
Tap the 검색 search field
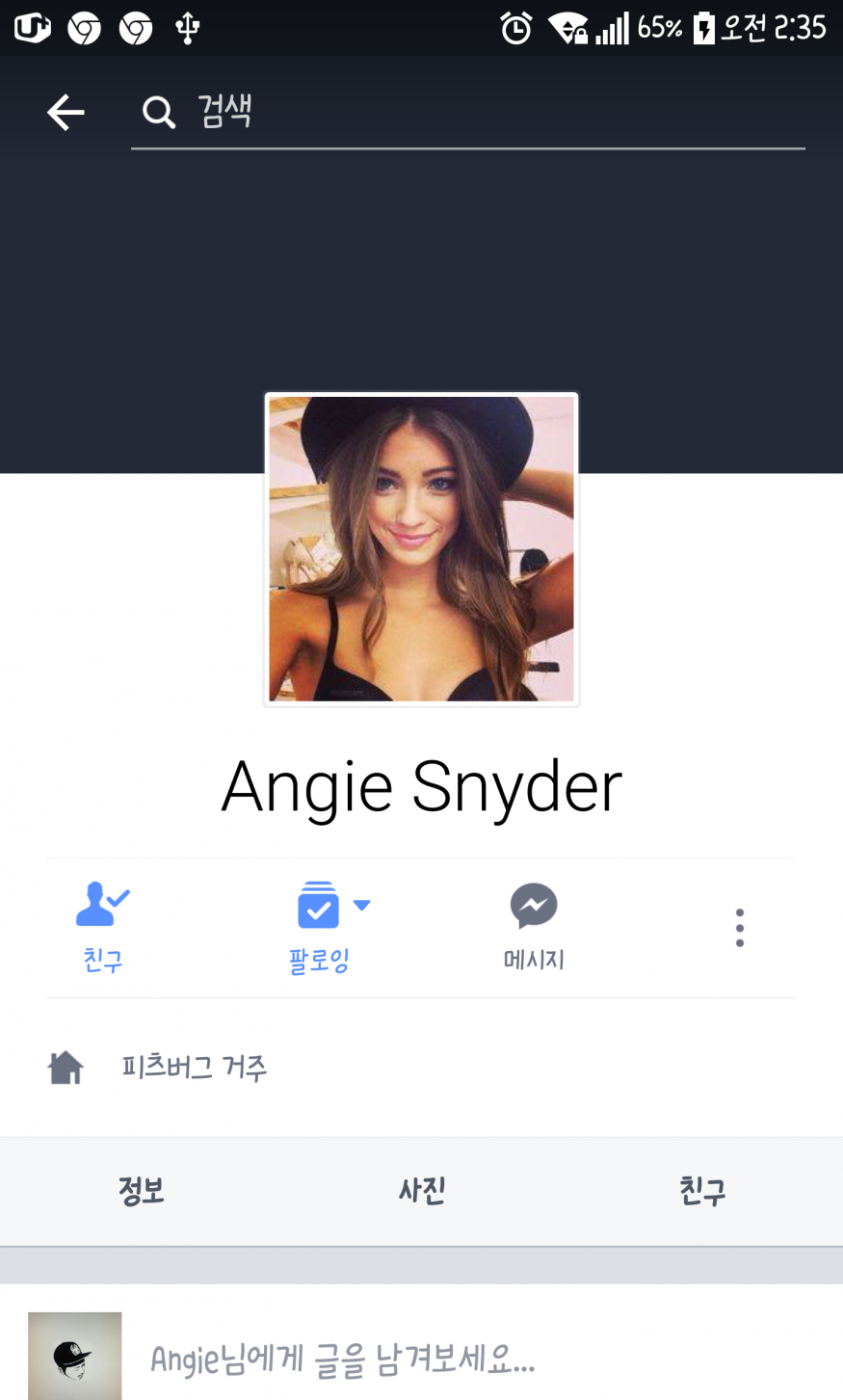click(x=467, y=113)
